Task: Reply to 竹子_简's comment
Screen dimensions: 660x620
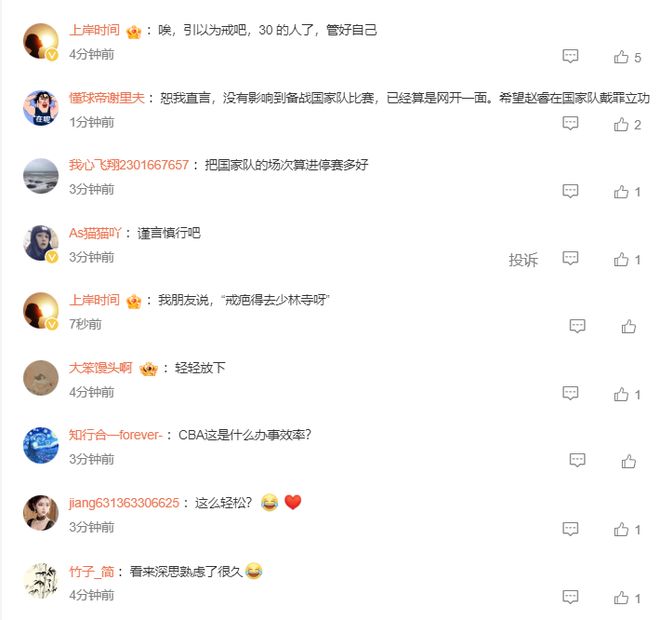Action: click(570, 597)
